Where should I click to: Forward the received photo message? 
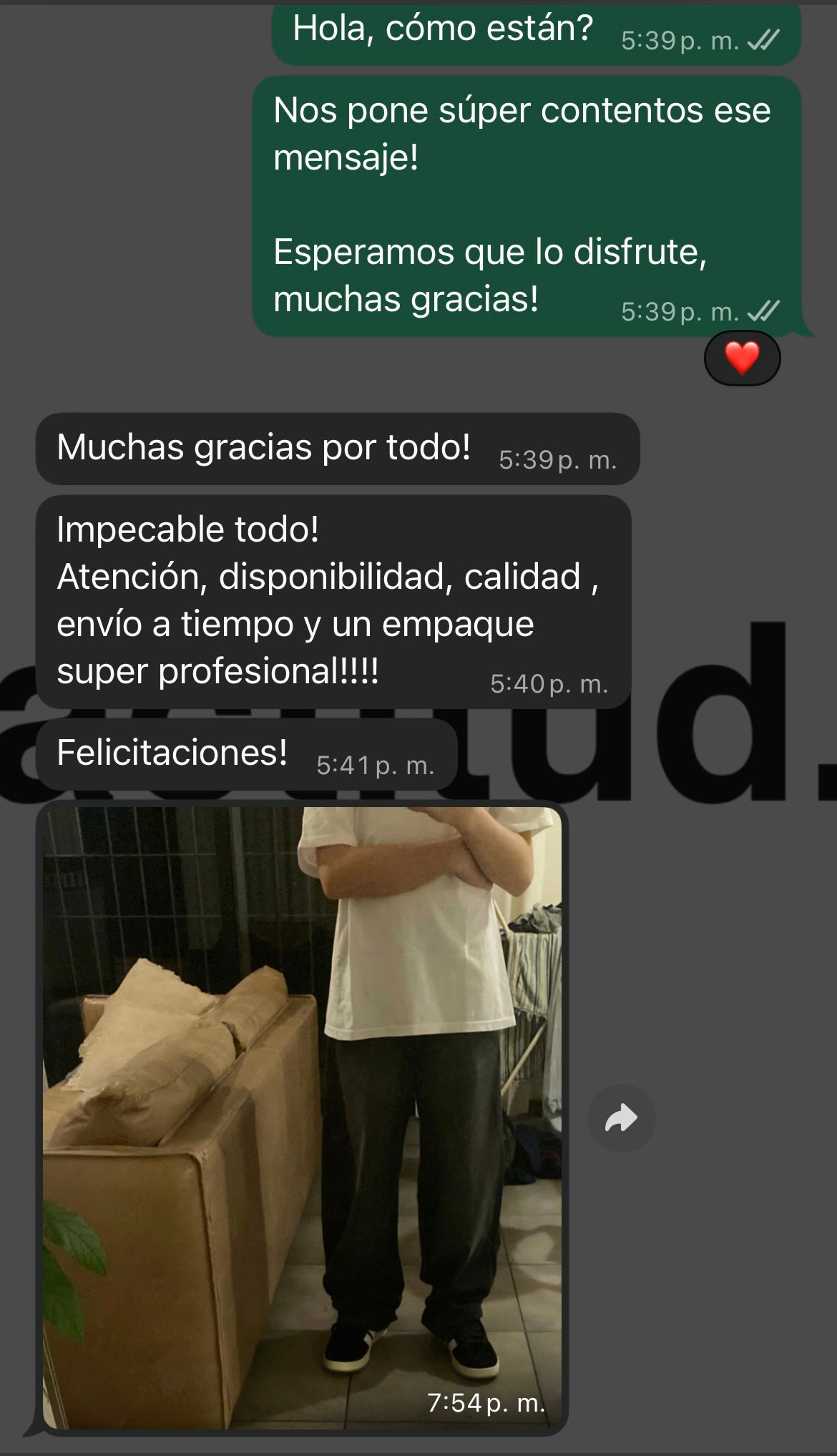(x=621, y=1118)
